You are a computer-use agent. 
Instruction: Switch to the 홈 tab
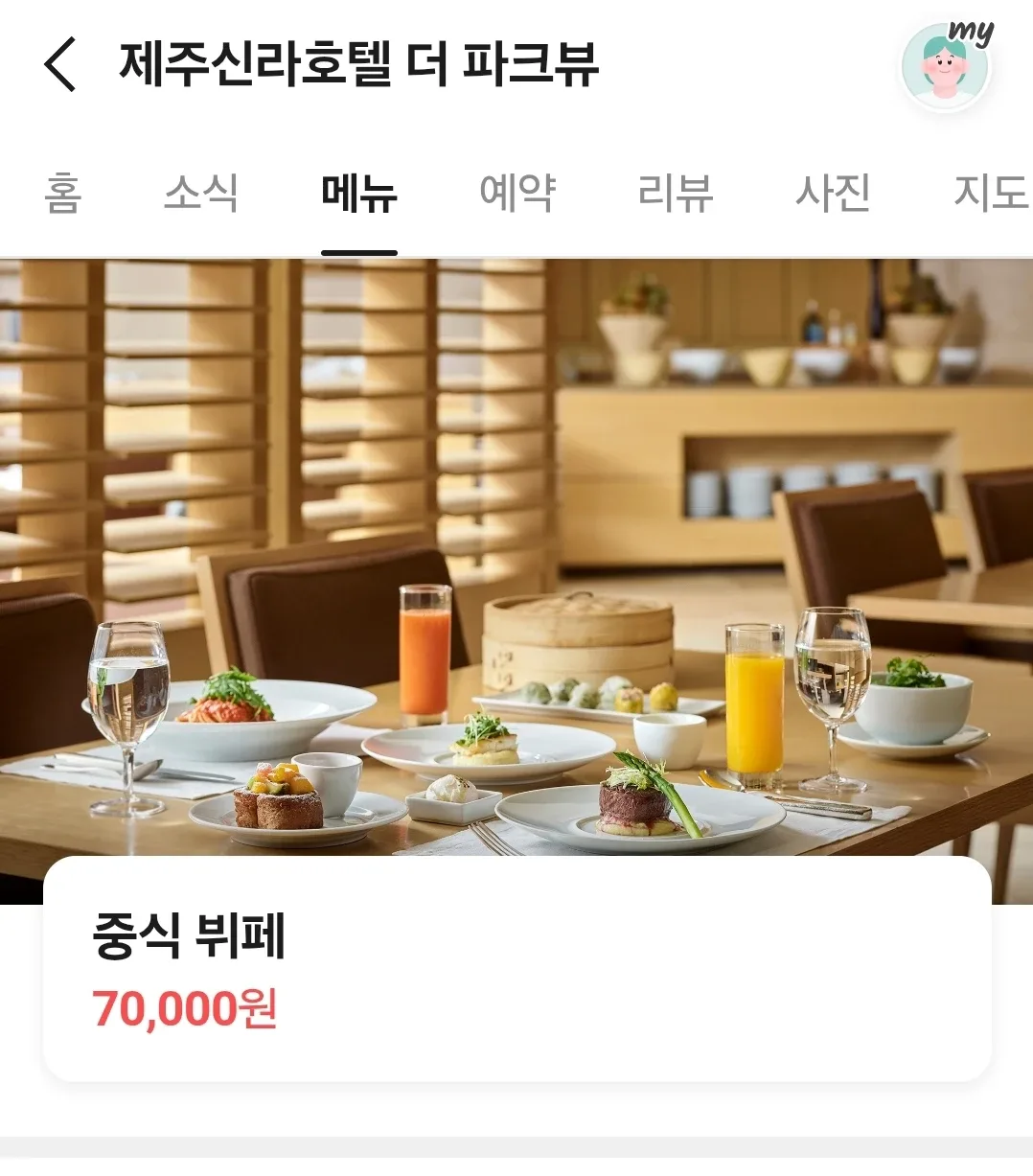(x=63, y=194)
